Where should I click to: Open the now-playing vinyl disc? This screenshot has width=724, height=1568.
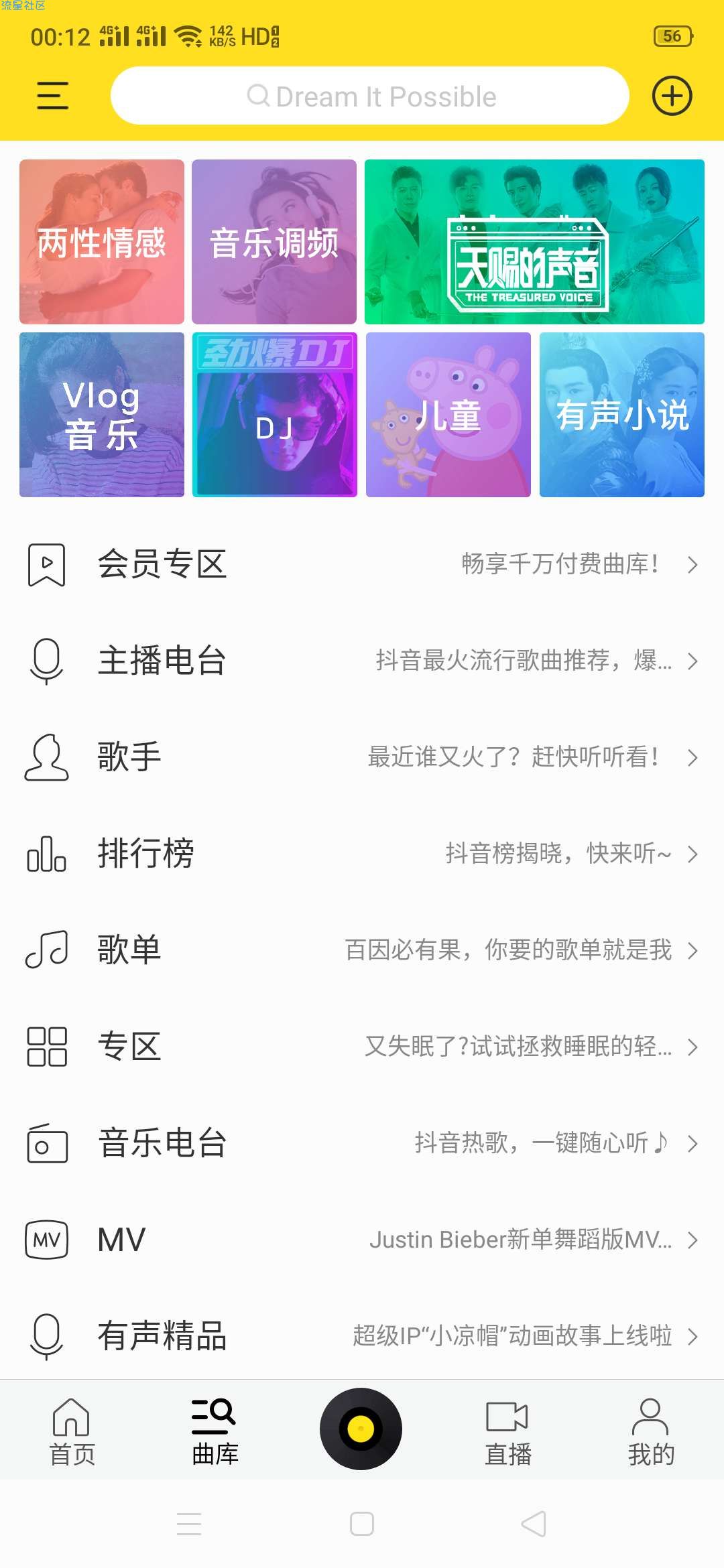[x=361, y=1429]
